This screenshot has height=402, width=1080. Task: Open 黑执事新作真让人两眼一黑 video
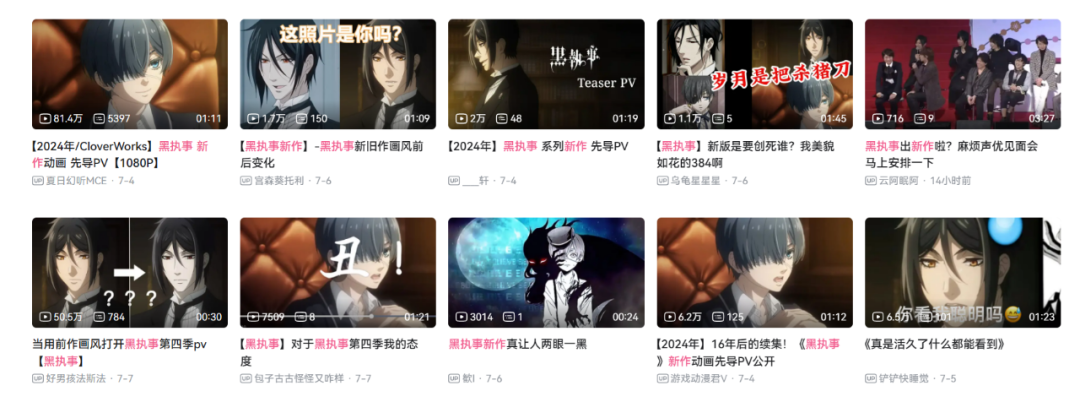(546, 272)
